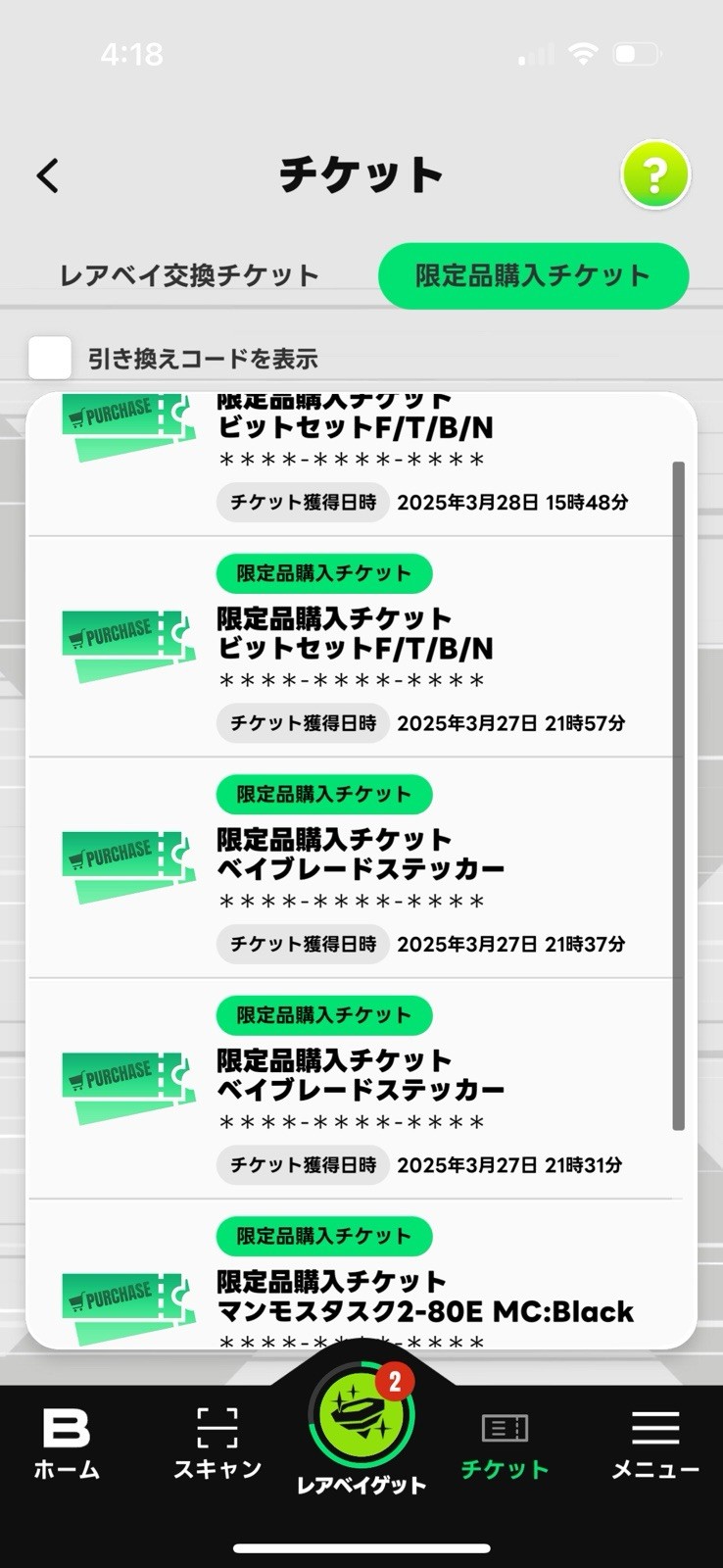Select the 限定品購入チケット tab

click(533, 275)
